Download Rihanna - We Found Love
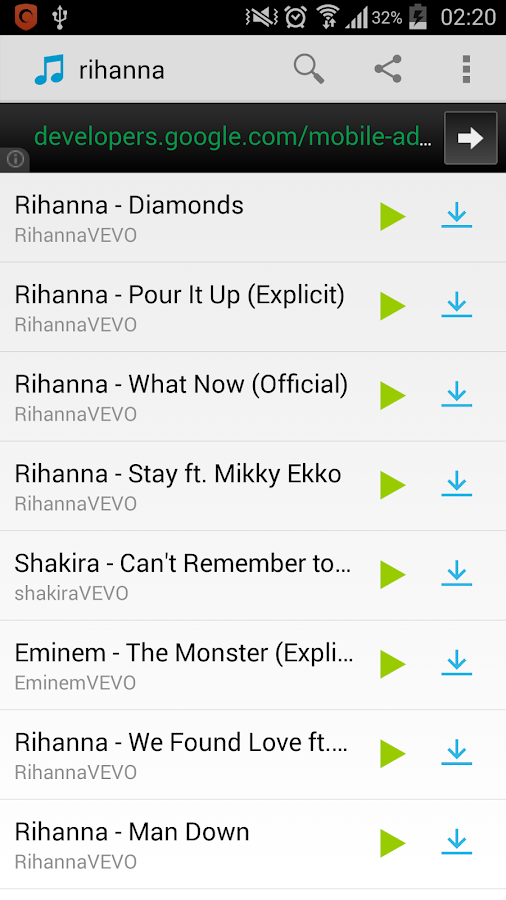This screenshot has height=900, width=506. point(457,753)
